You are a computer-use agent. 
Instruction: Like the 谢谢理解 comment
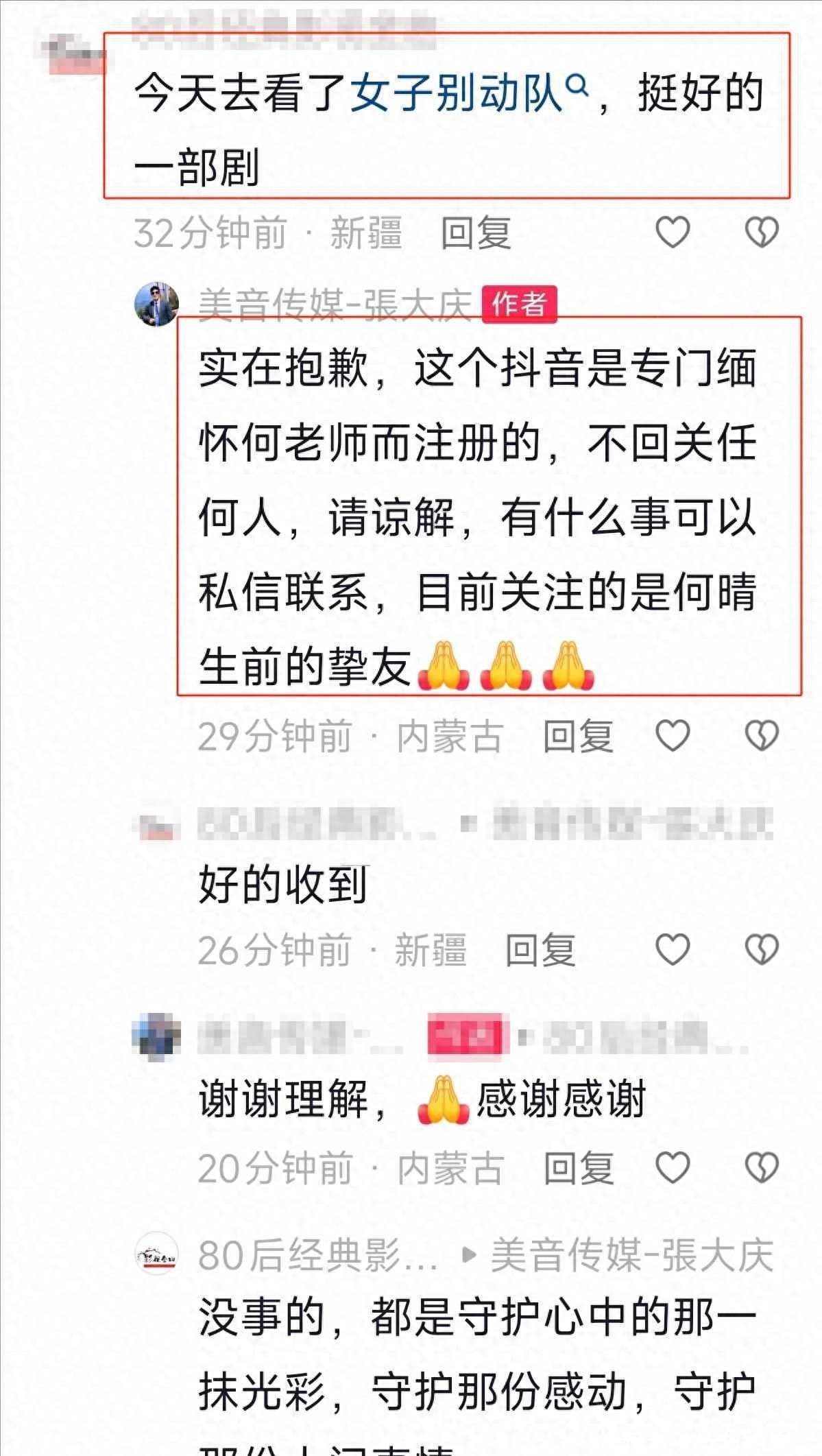point(673,1167)
